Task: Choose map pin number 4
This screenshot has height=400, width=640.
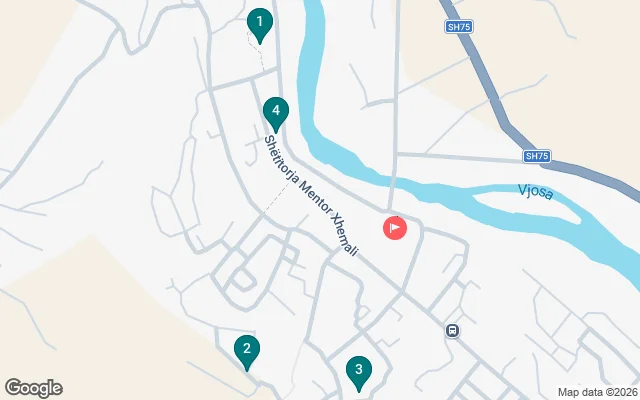Action: coord(276,111)
